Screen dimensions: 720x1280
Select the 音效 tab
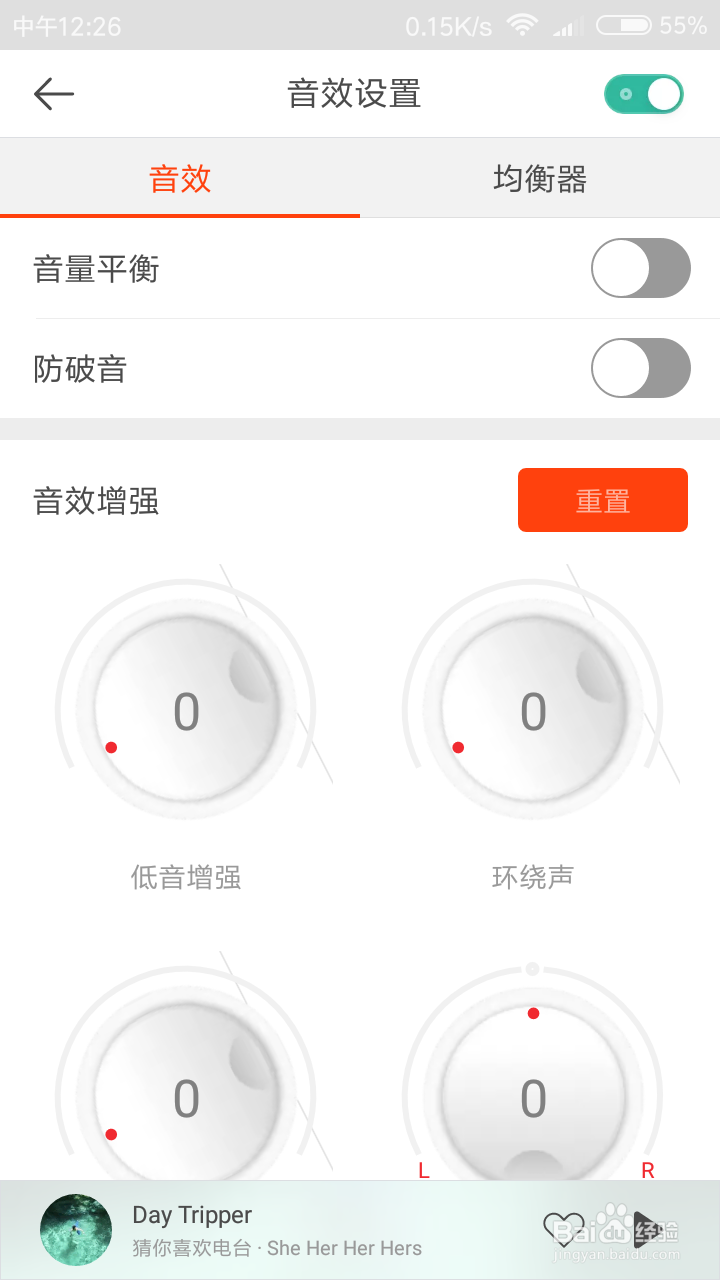point(180,180)
